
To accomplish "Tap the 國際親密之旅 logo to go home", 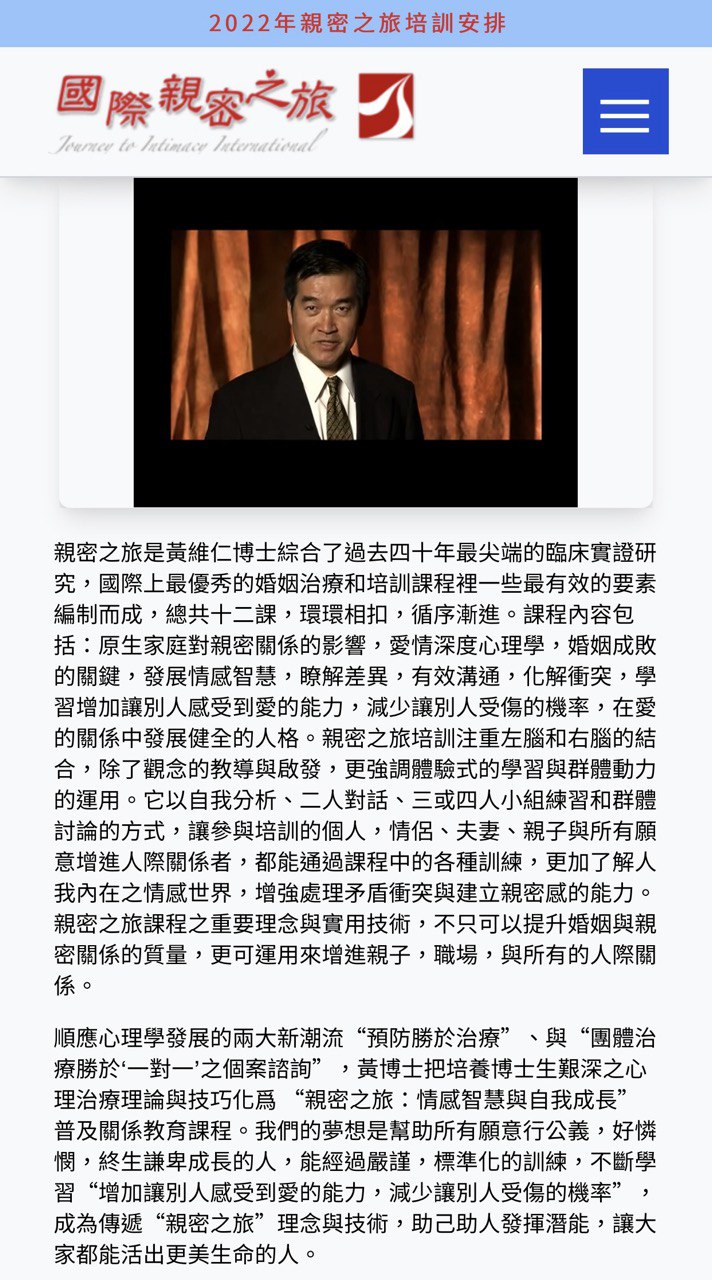I will (233, 111).
